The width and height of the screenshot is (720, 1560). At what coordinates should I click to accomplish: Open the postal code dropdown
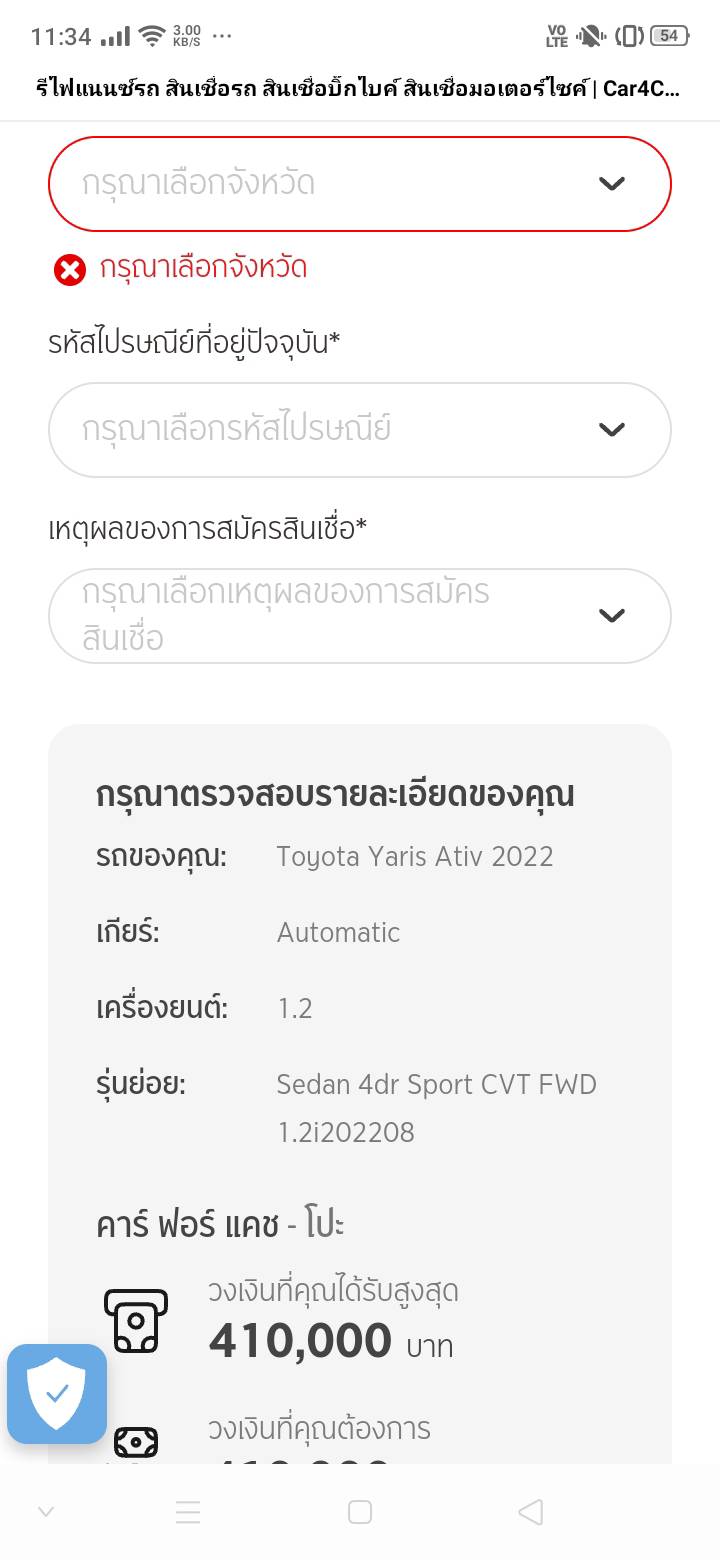pyautogui.click(x=359, y=429)
